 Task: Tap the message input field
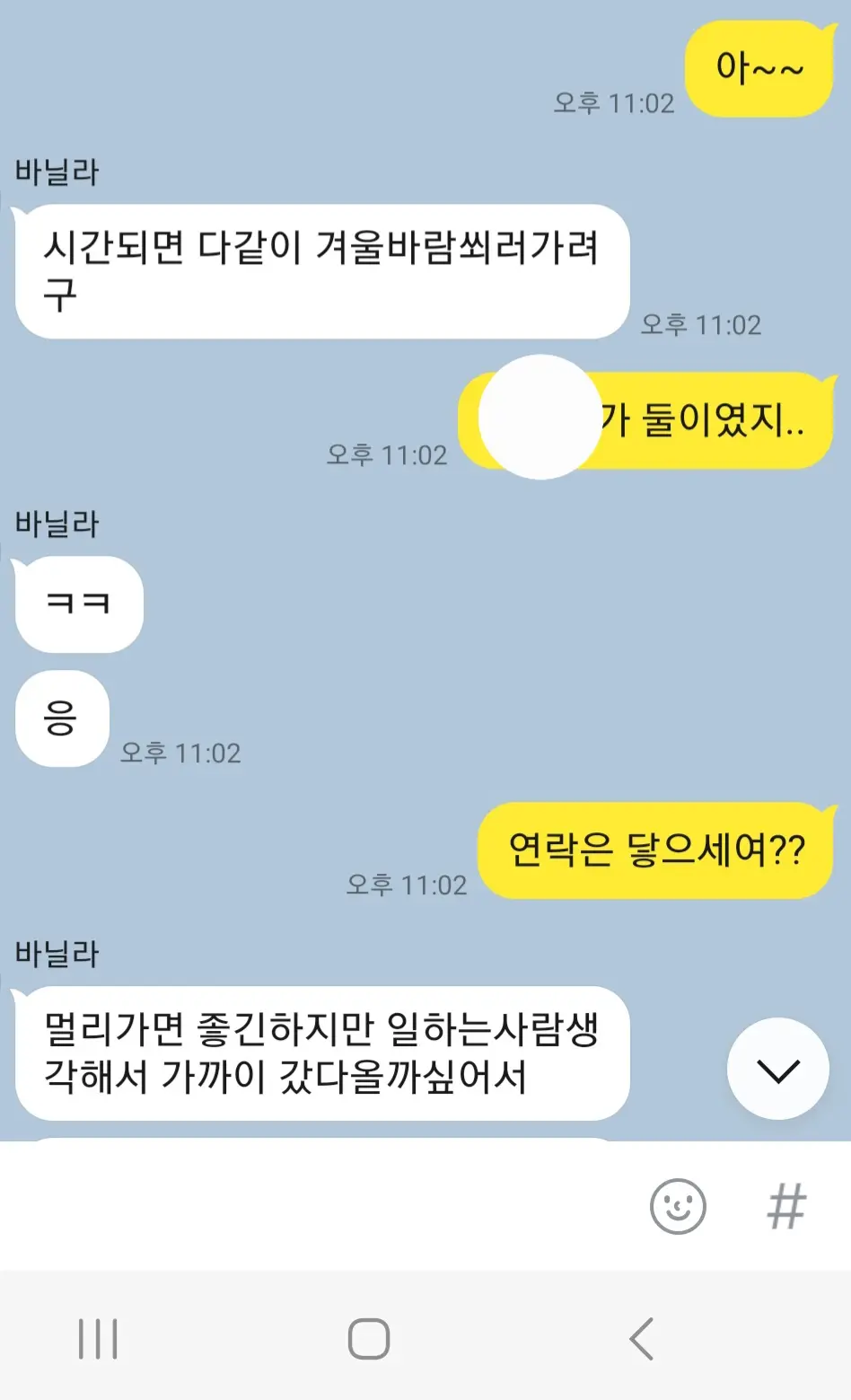314,1206
